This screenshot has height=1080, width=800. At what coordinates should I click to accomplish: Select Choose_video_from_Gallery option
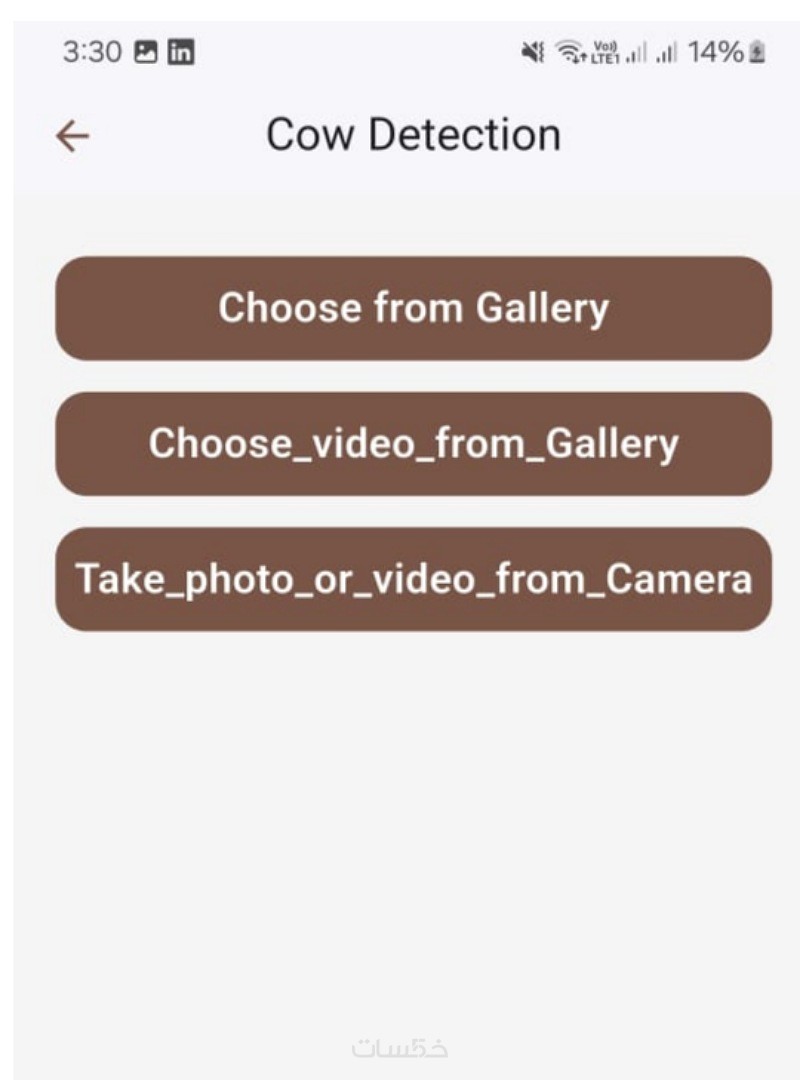click(413, 443)
